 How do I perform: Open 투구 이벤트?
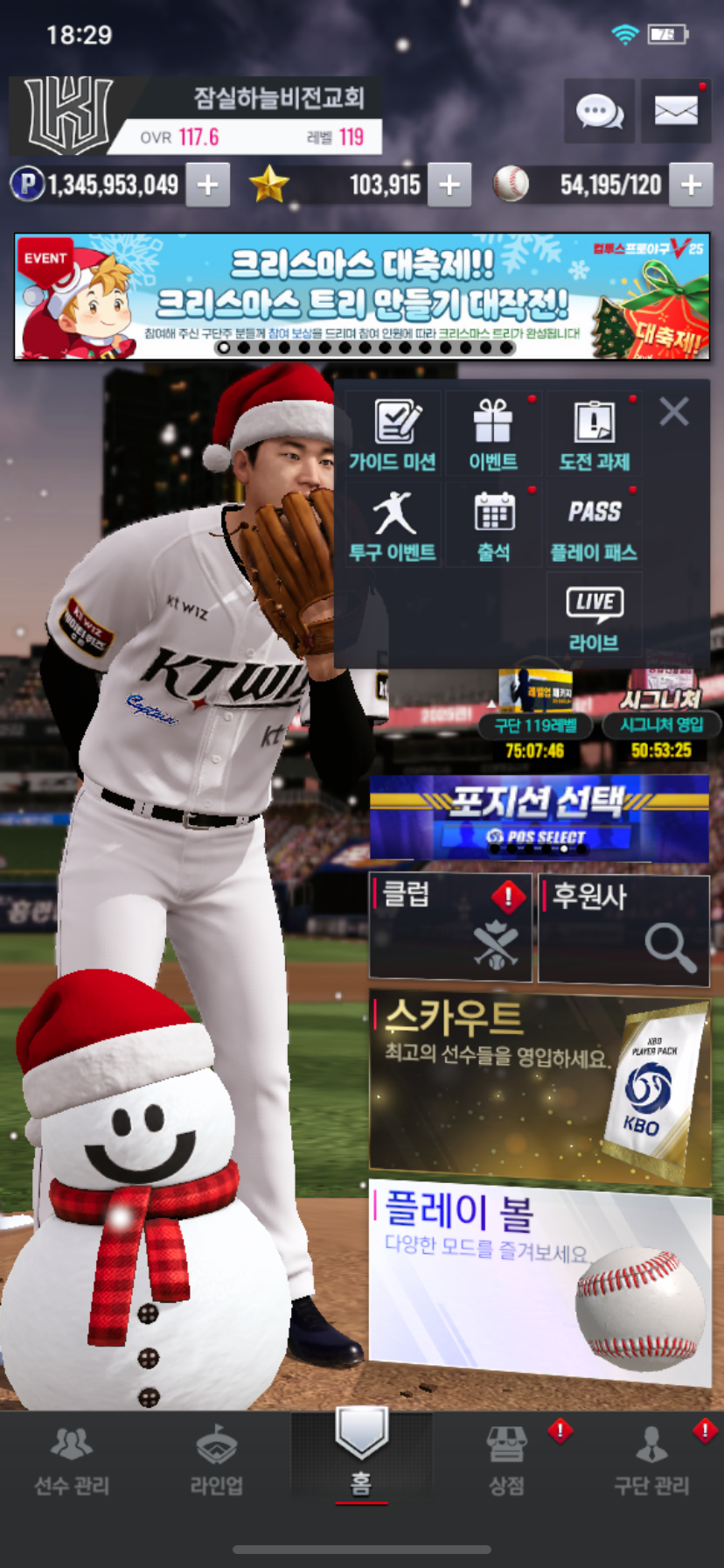[393, 526]
